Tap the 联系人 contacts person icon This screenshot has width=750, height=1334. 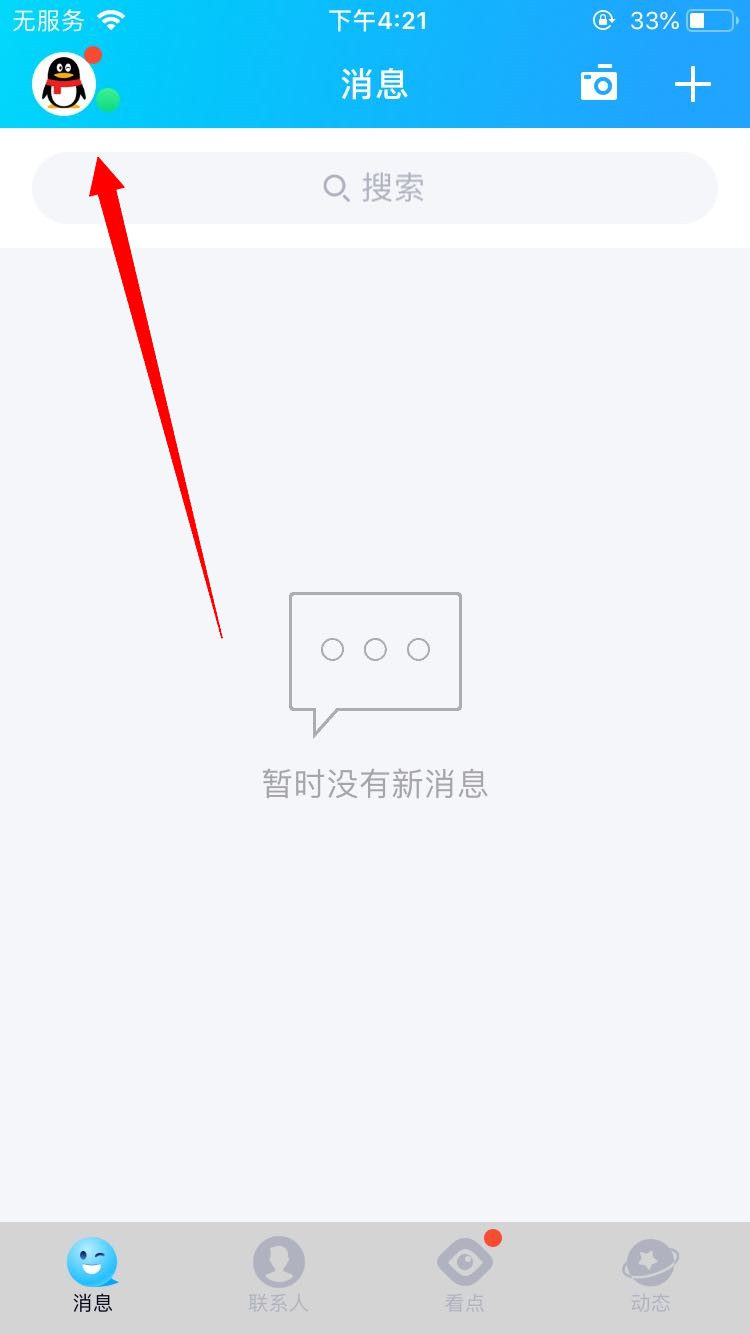pyautogui.click(x=278, y=1262)
